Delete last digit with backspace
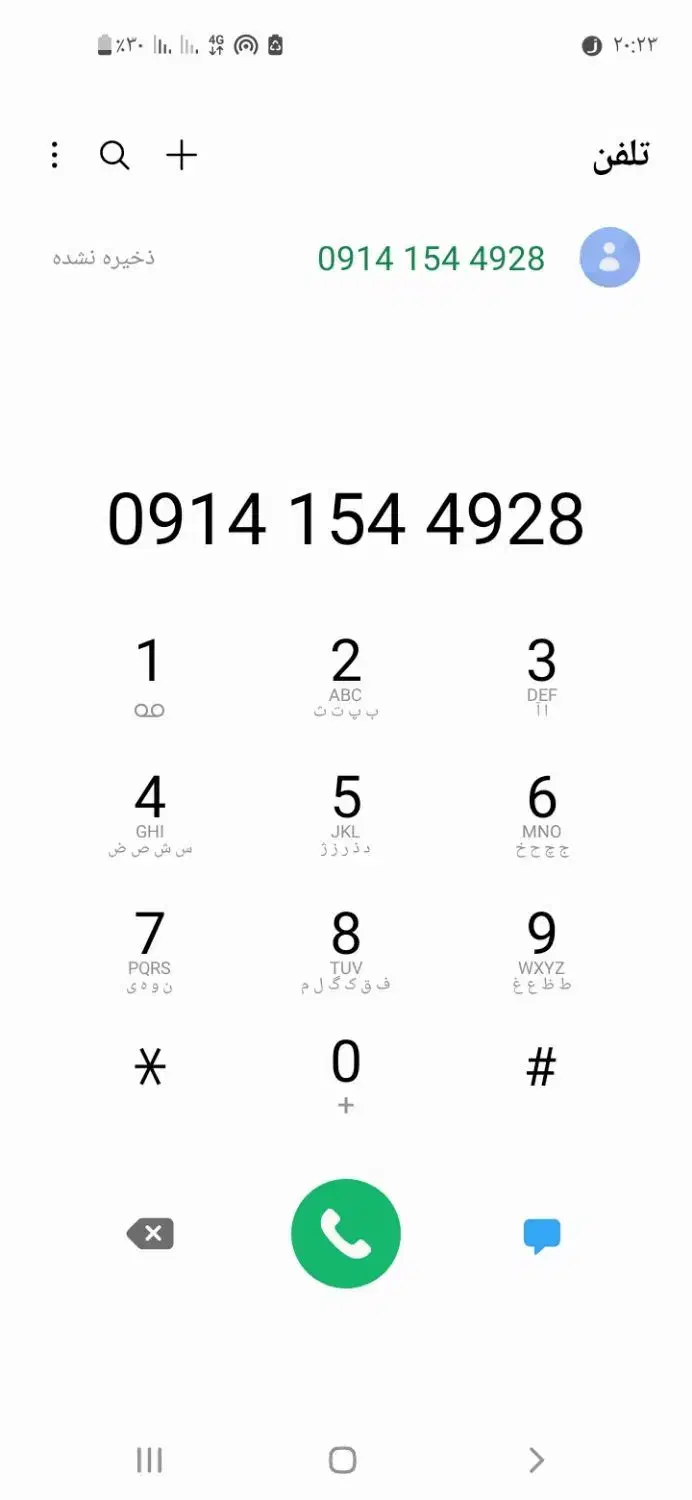Image resolution: width=692 pixels, height=1500 pixels. coord(151,1234)
